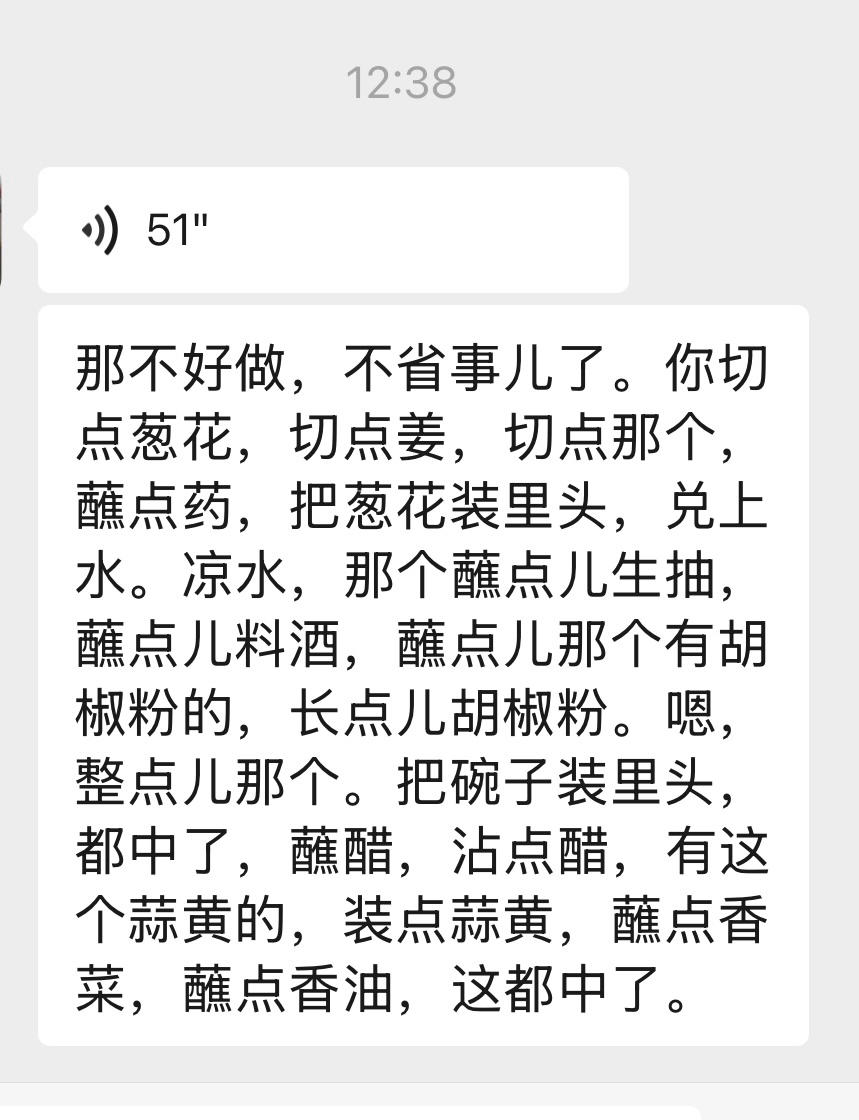The height and width of the screenshot is (1120, 859).
Task: Open the sender's avatar beside the voice message
Action: coord(3,229)
